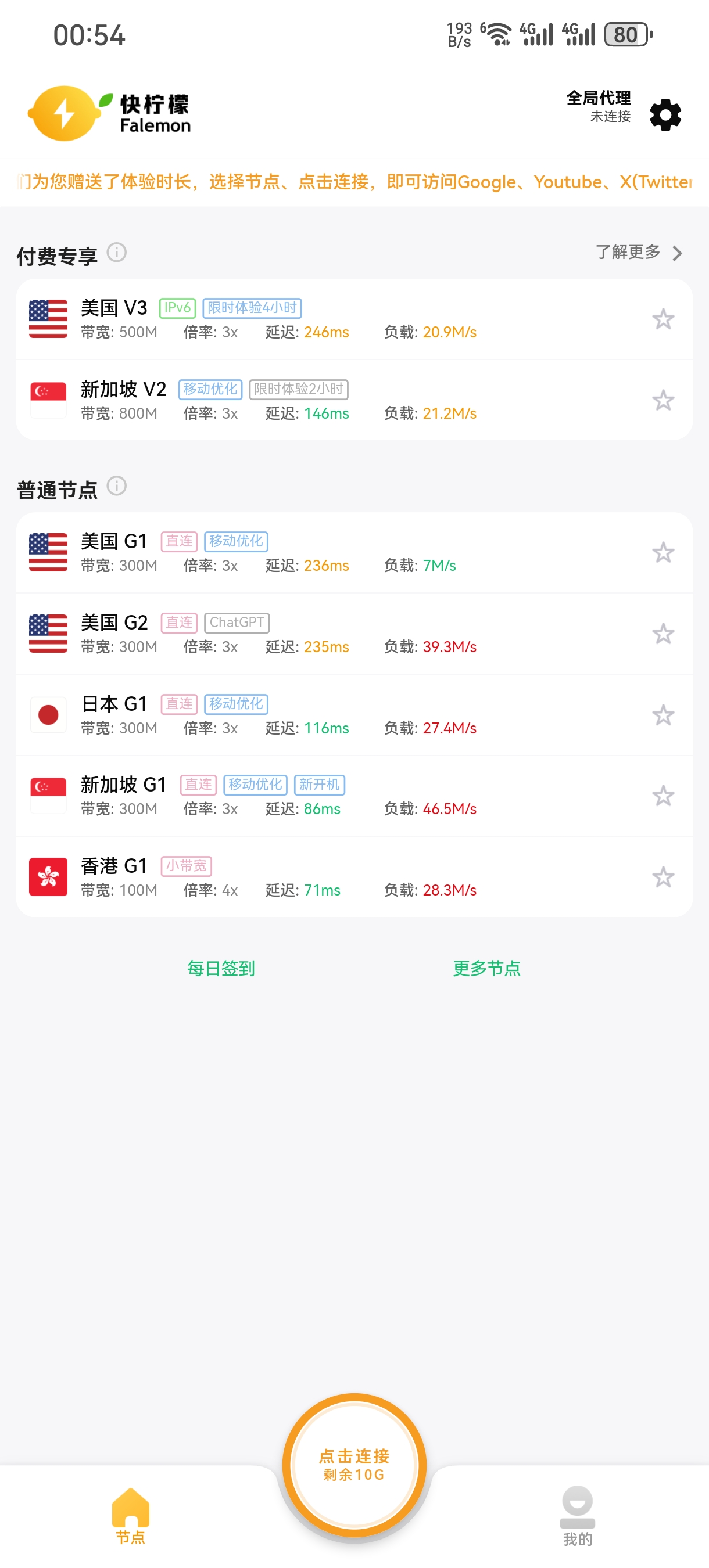Tap the info icon beside 付费专享
This screenshot has height=1568, width=709.
coord(117,253)
